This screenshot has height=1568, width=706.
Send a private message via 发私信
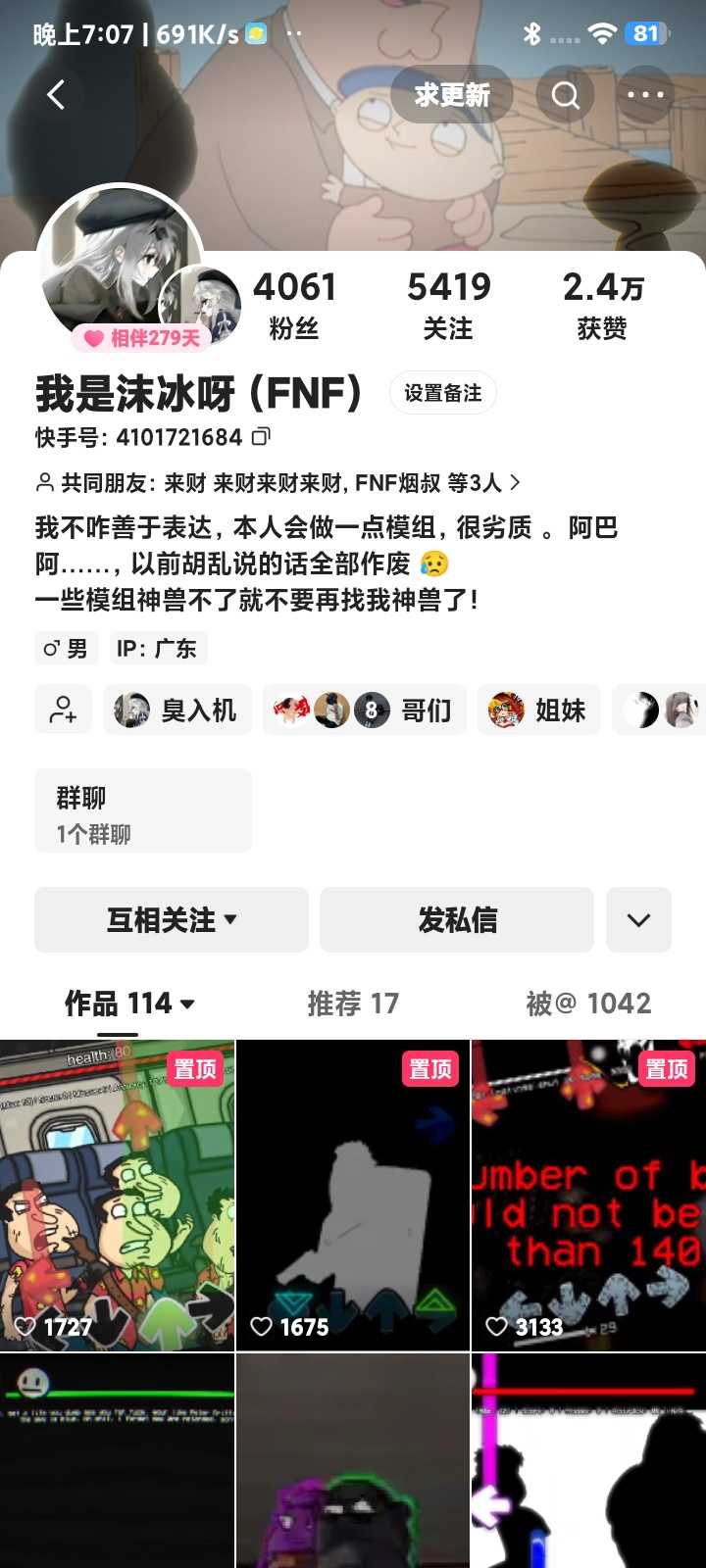pos(457,920)
